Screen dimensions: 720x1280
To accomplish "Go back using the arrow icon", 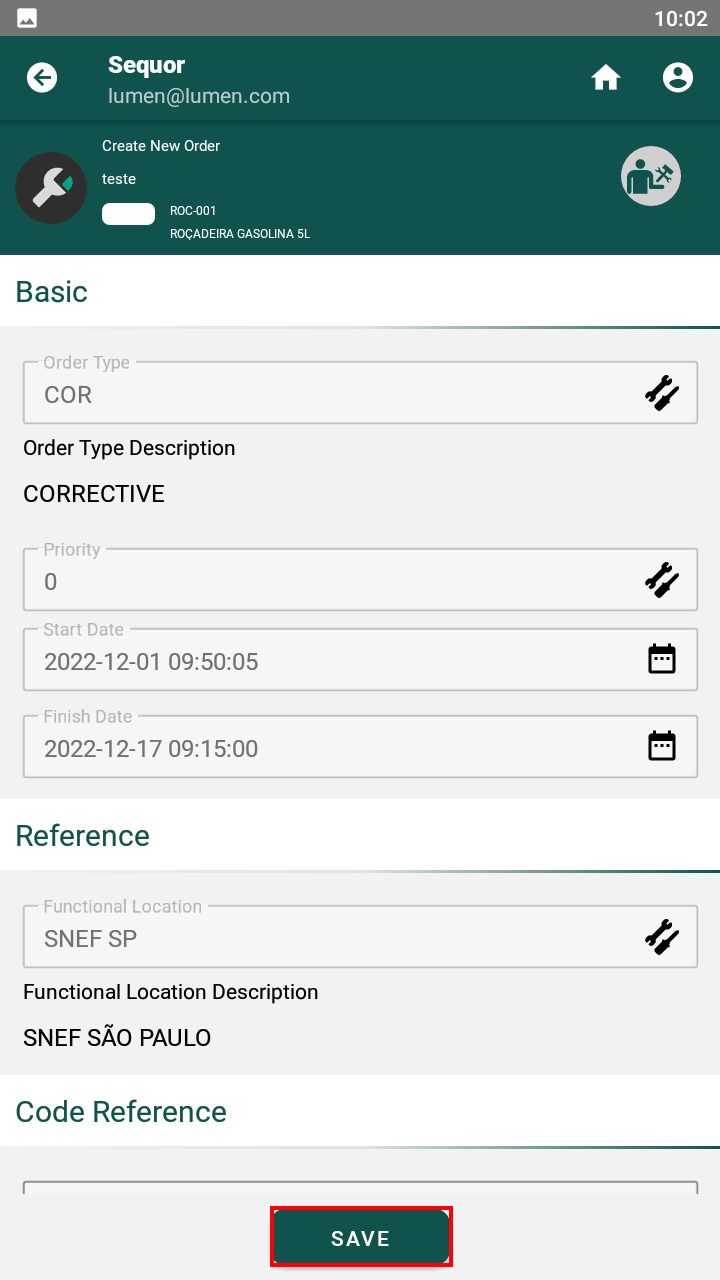I will (x=42, y=77).
